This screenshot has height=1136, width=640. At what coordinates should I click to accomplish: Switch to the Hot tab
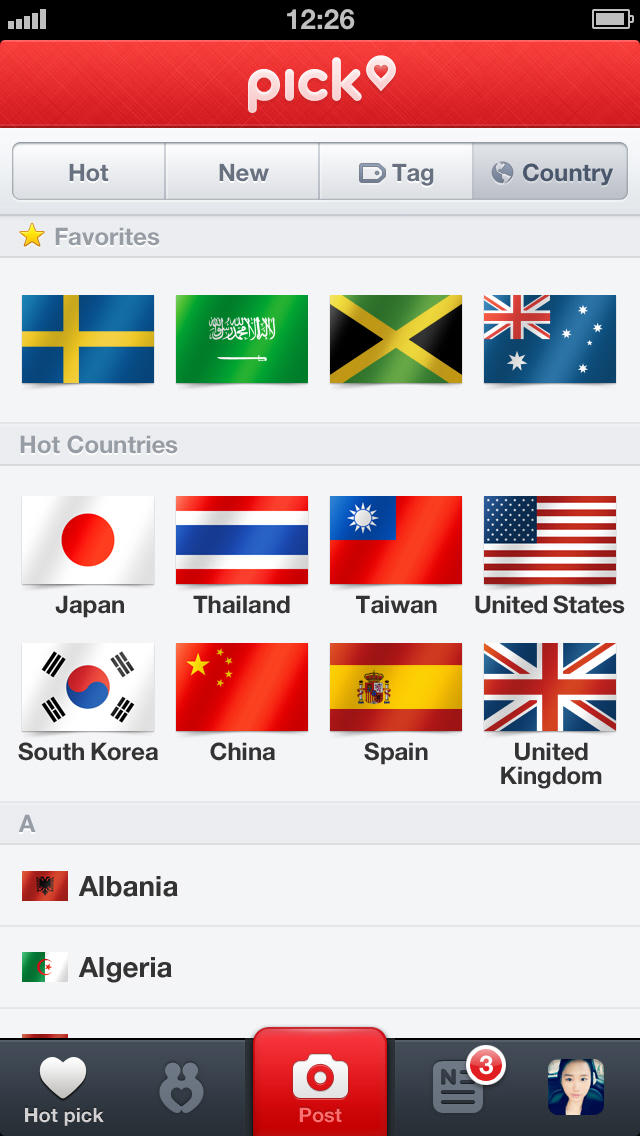pos(89,172)
